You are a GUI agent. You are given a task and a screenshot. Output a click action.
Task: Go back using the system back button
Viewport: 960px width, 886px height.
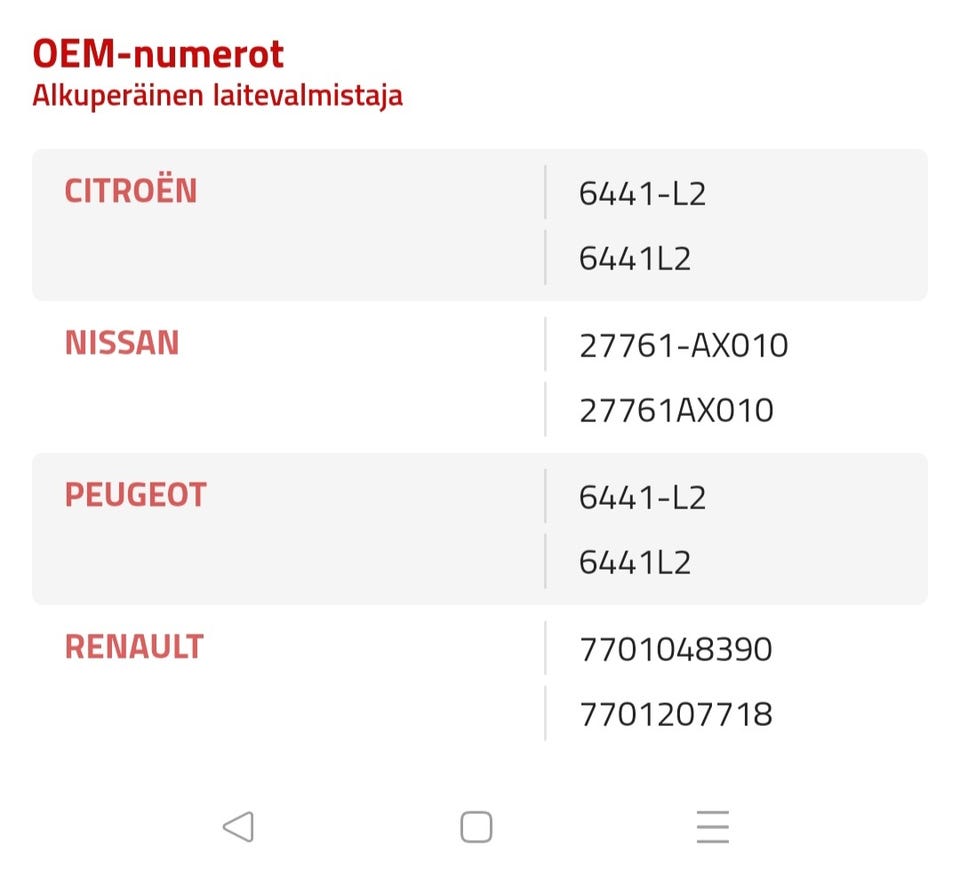(238, 827)
